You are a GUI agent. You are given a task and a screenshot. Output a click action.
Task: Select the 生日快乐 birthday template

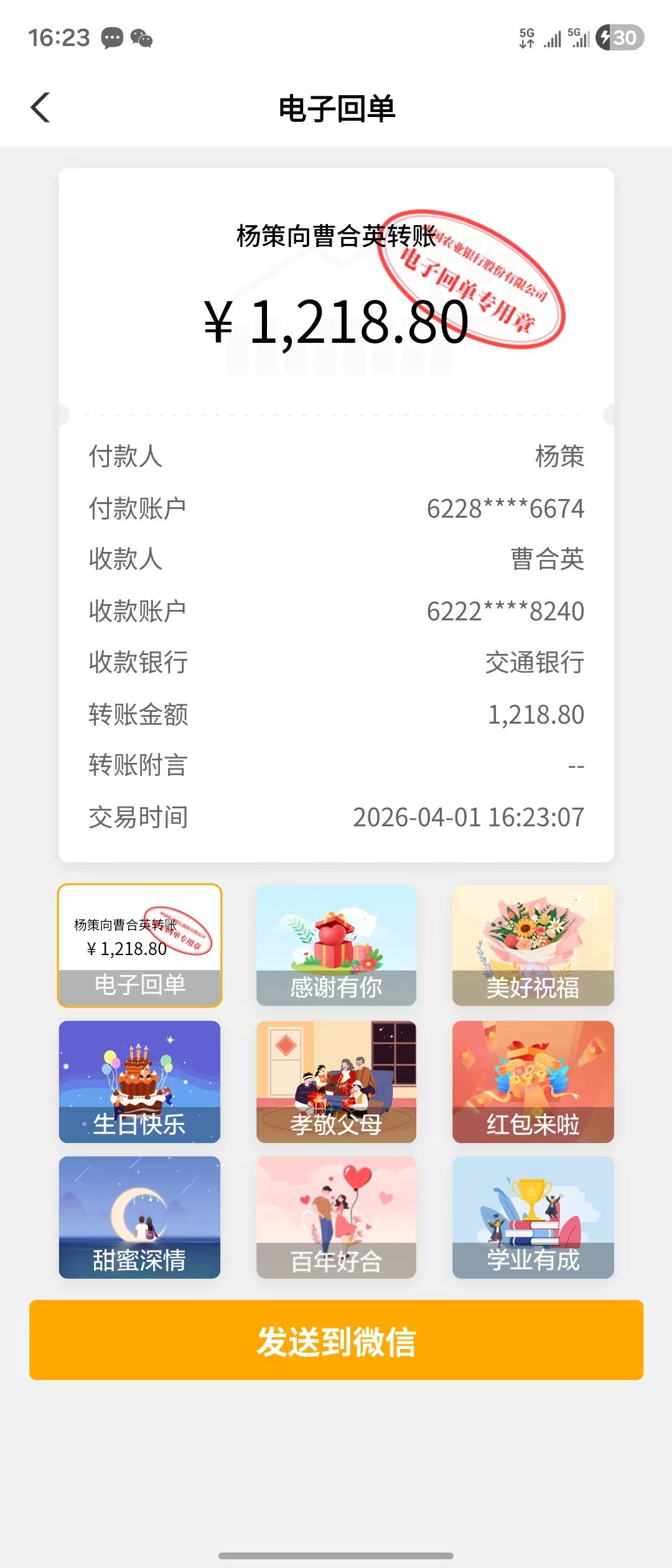click(x=139, y=1081)
